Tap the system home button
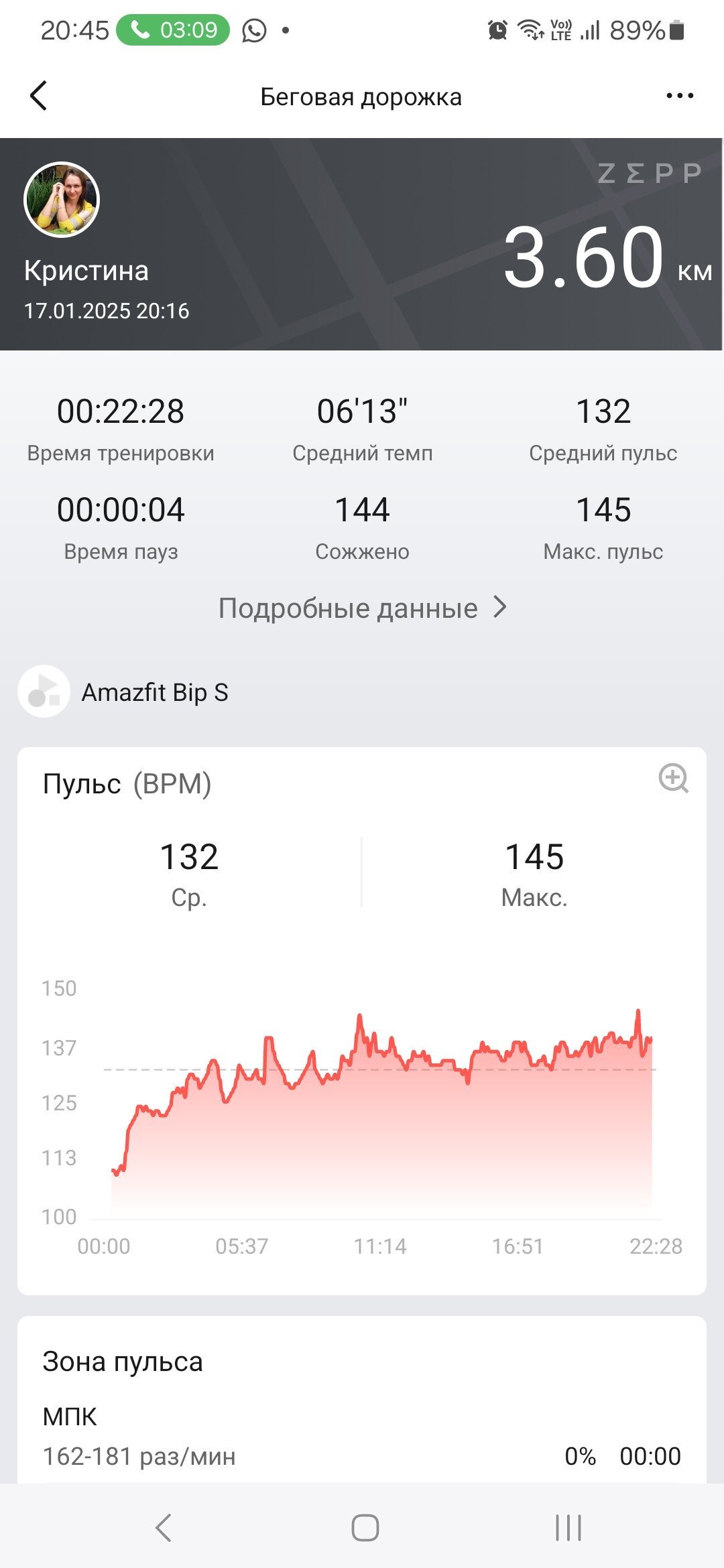The height and width of the screenshot is (1568, 724). 365,1528
